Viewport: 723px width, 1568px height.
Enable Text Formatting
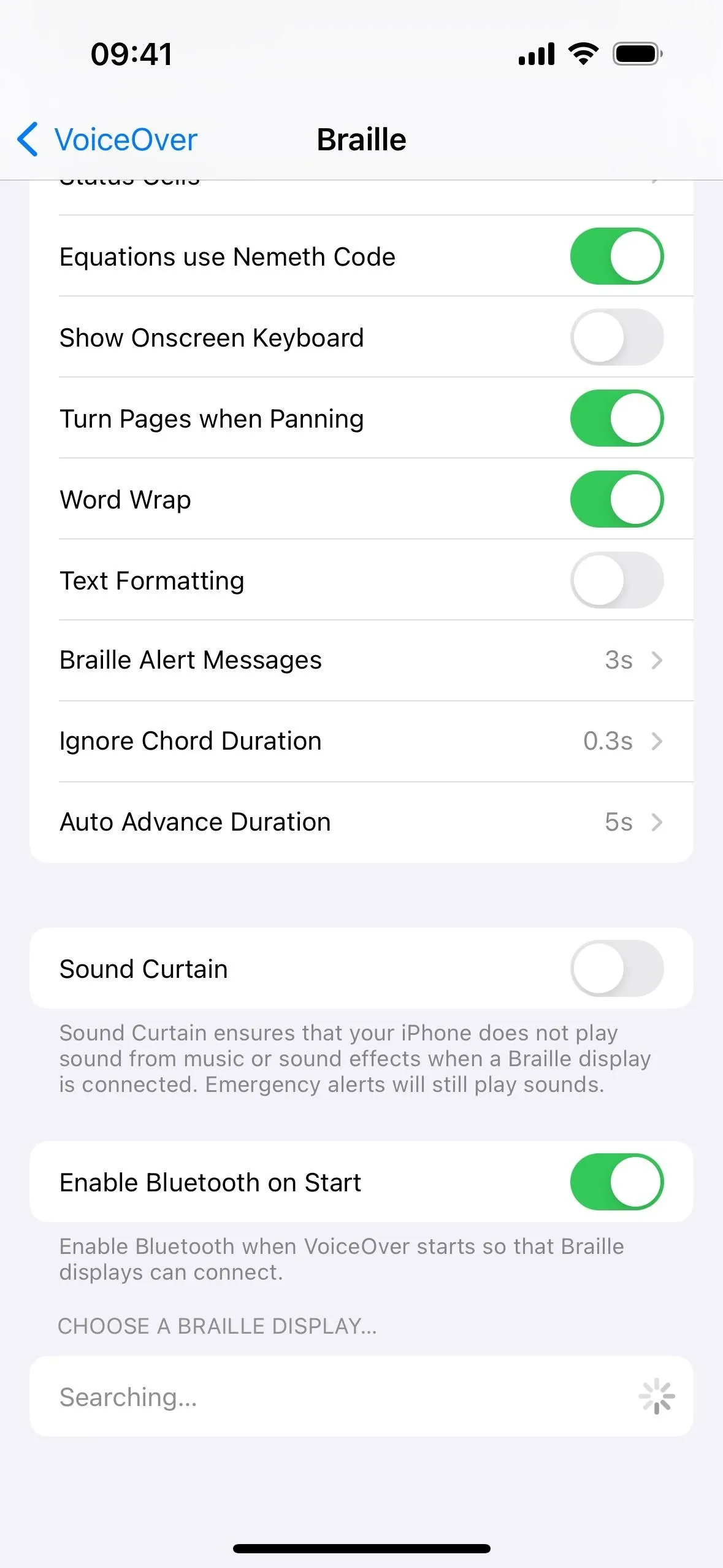pyautogui.click(x=617, y=580)
